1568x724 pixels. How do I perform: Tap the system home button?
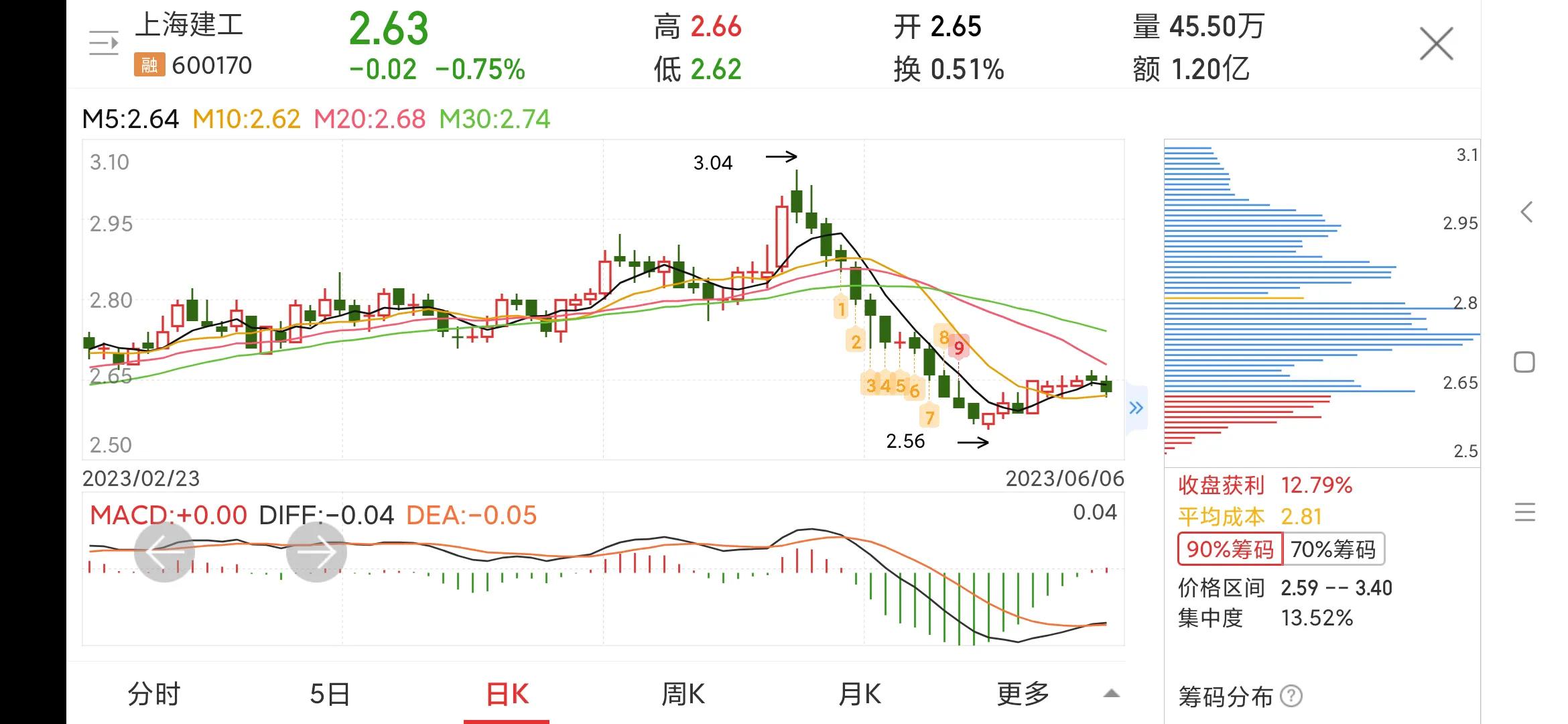tap(1524, 363)
